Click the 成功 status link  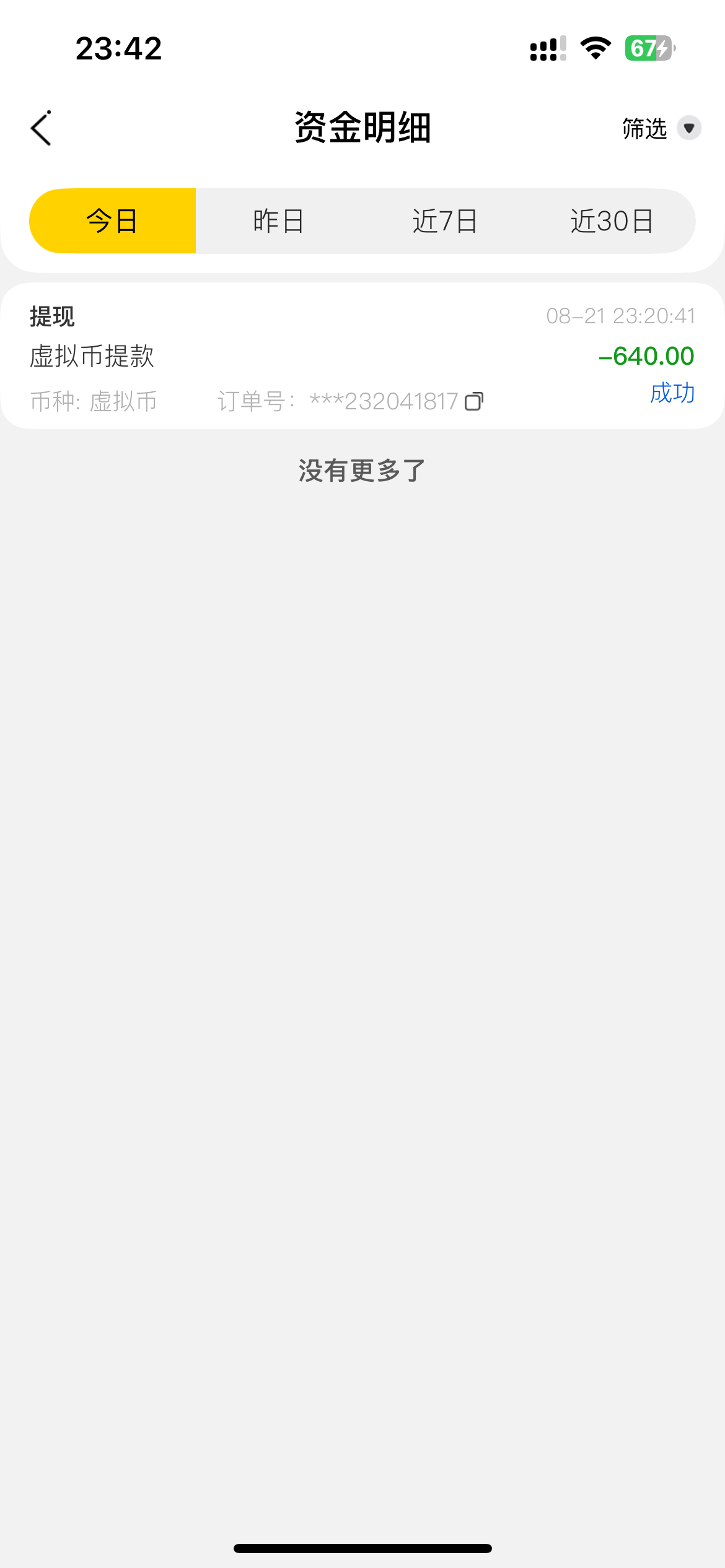click(x=671, y=393)
